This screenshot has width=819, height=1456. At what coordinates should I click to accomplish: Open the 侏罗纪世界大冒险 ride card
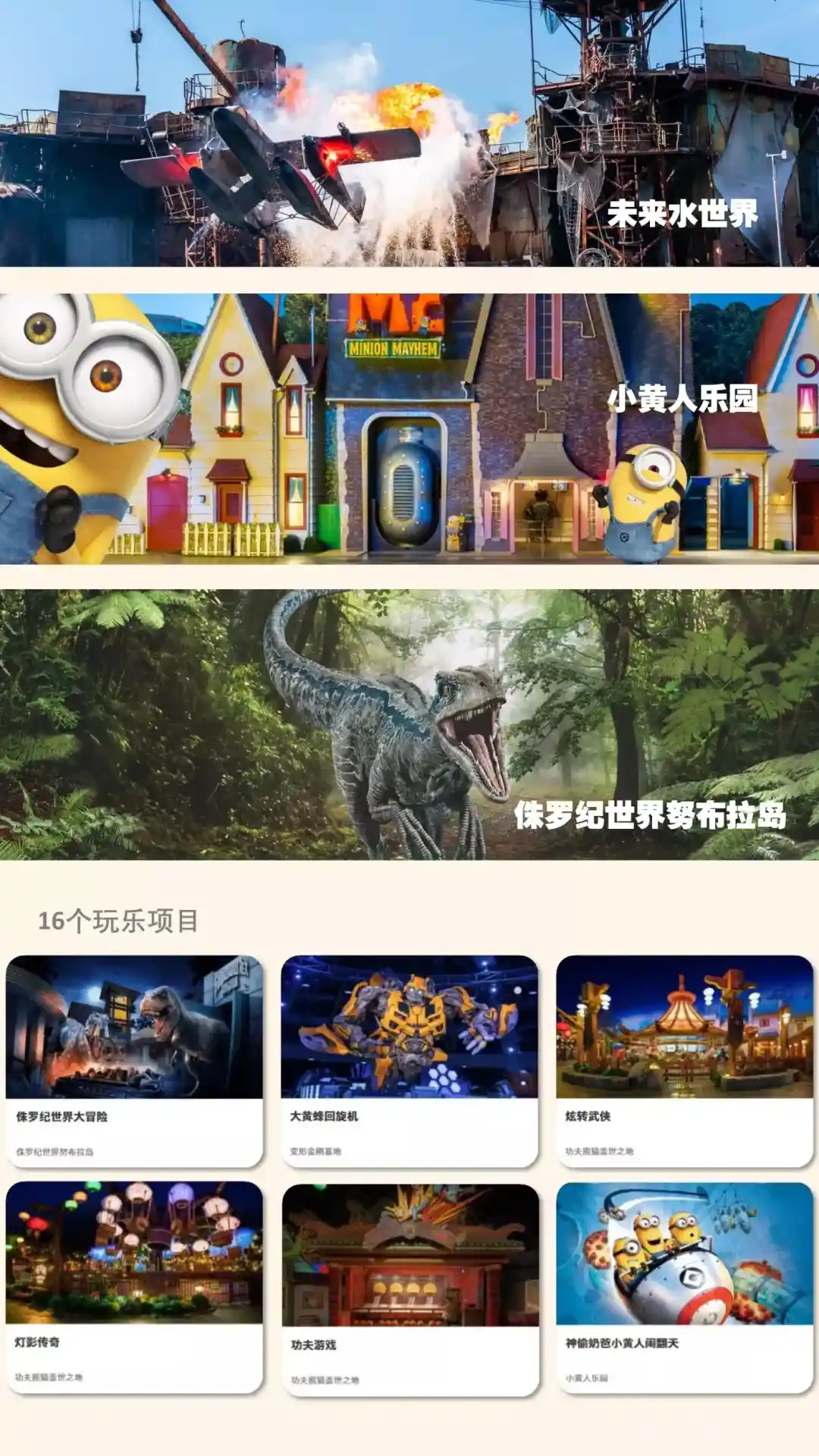coord(134,1060)
